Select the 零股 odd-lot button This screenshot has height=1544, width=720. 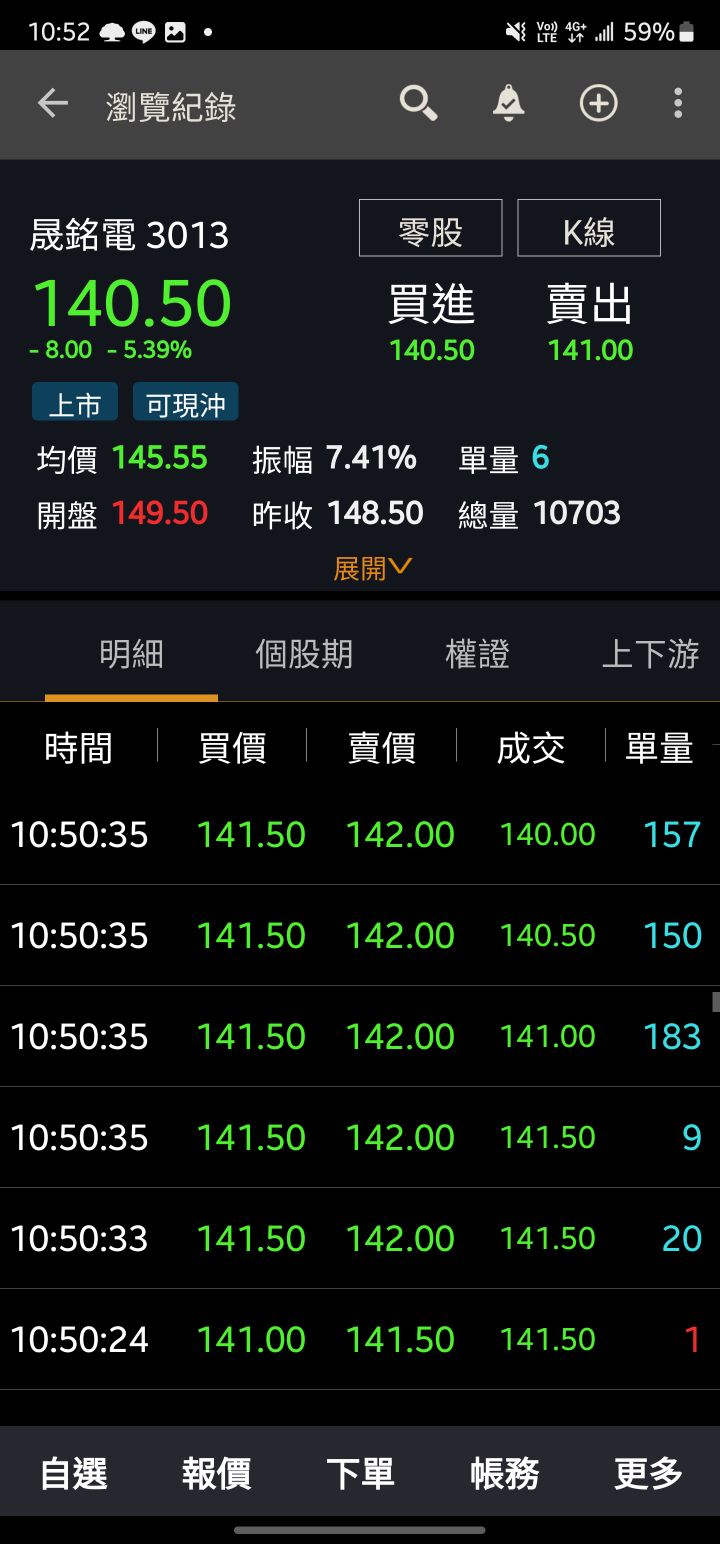point(430,228)
